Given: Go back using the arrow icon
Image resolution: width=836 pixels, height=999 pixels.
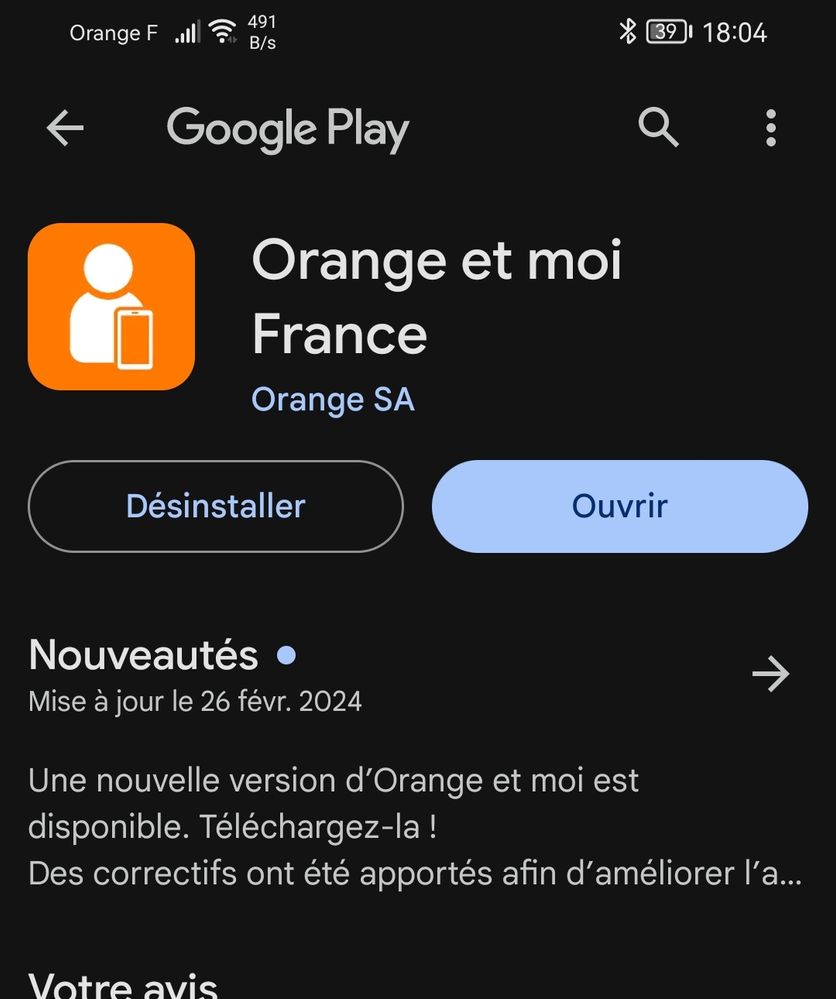Looking at the screenshot, I should [x=65, y=128].
